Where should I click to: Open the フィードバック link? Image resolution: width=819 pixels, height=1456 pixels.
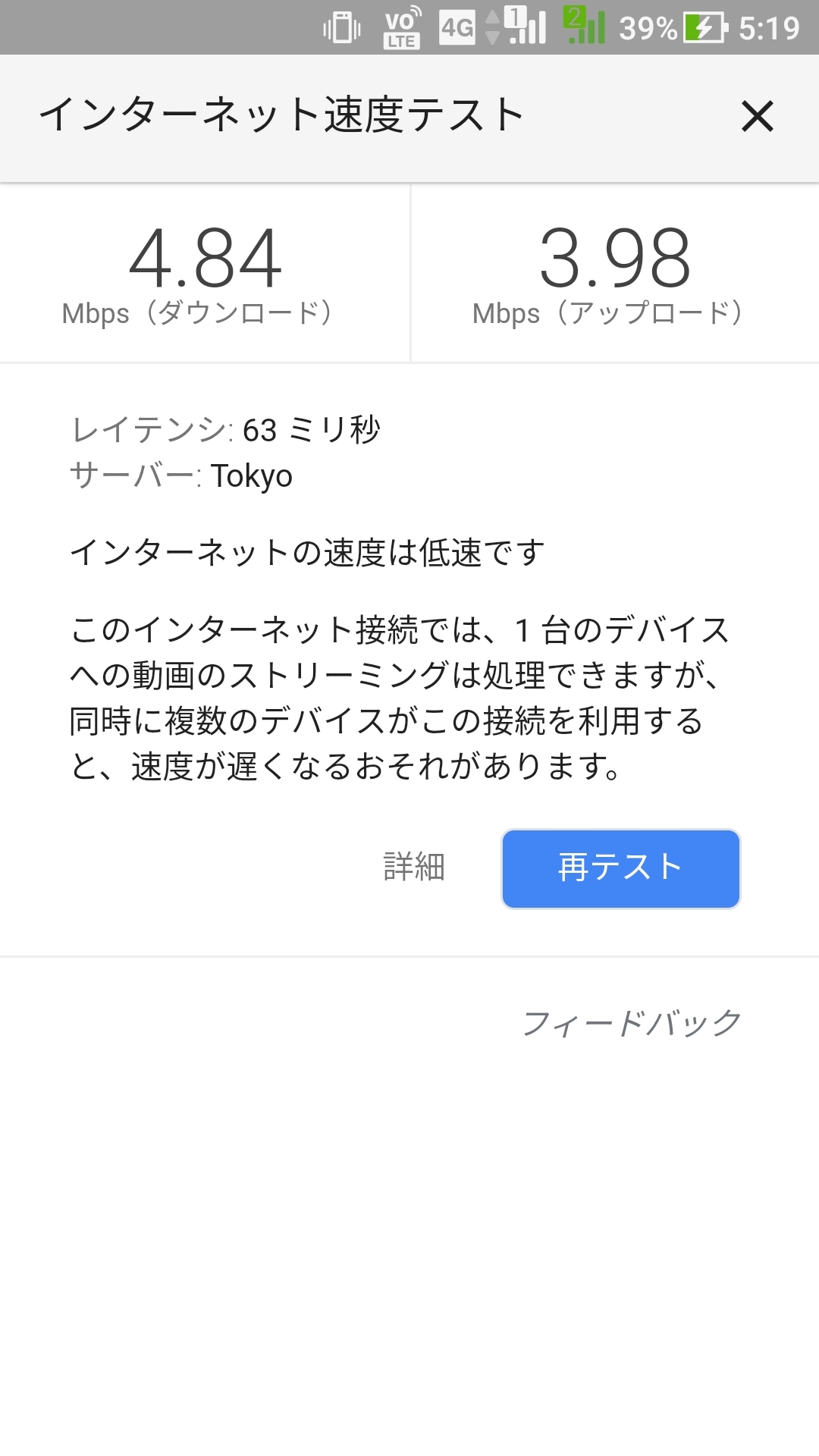[631, 1023]
